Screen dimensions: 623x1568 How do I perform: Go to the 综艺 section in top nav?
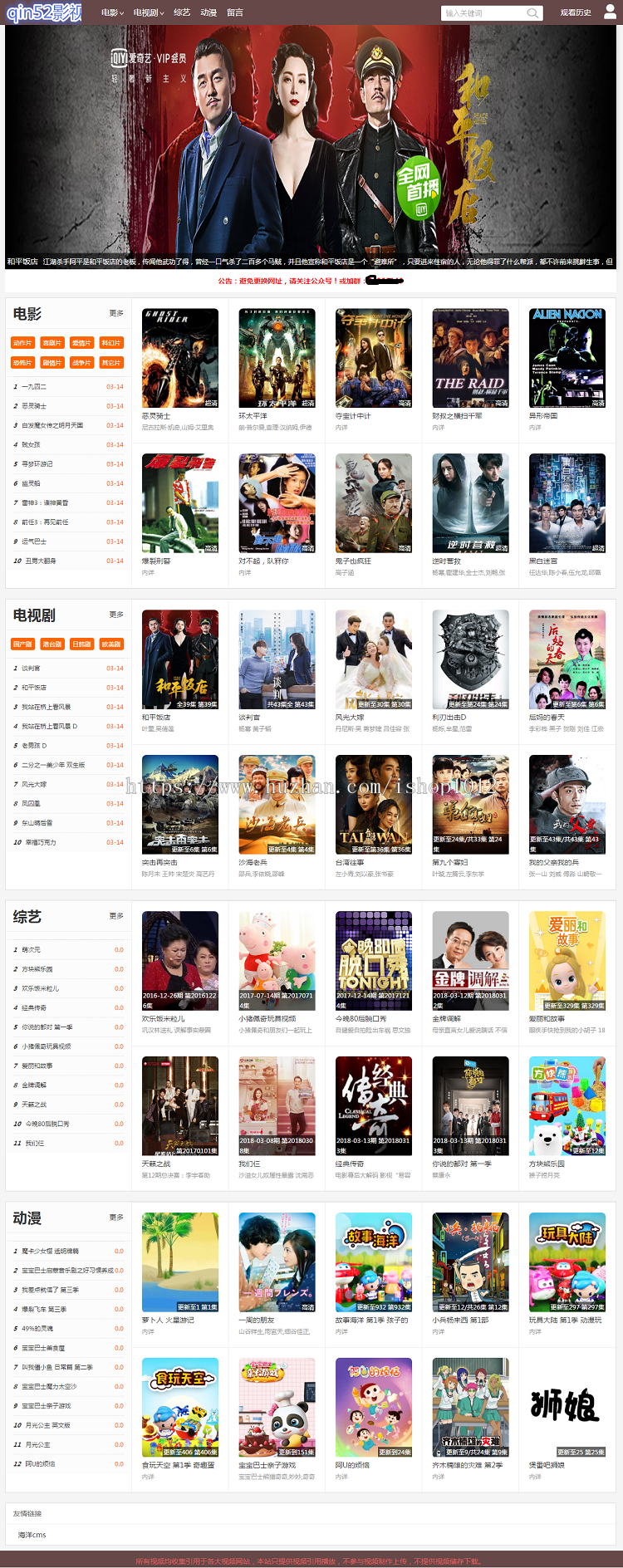click(182, 12)
